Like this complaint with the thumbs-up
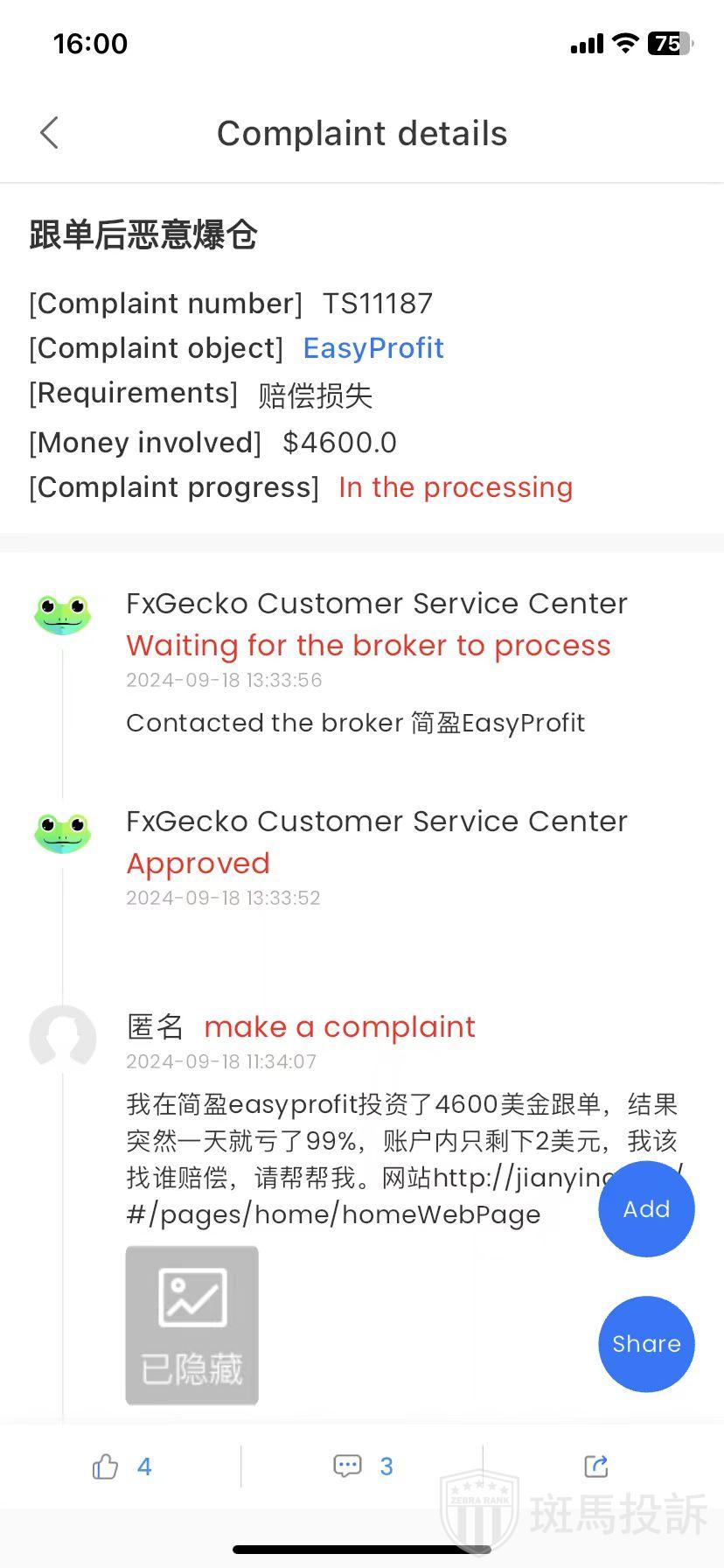 point(106,1466)
